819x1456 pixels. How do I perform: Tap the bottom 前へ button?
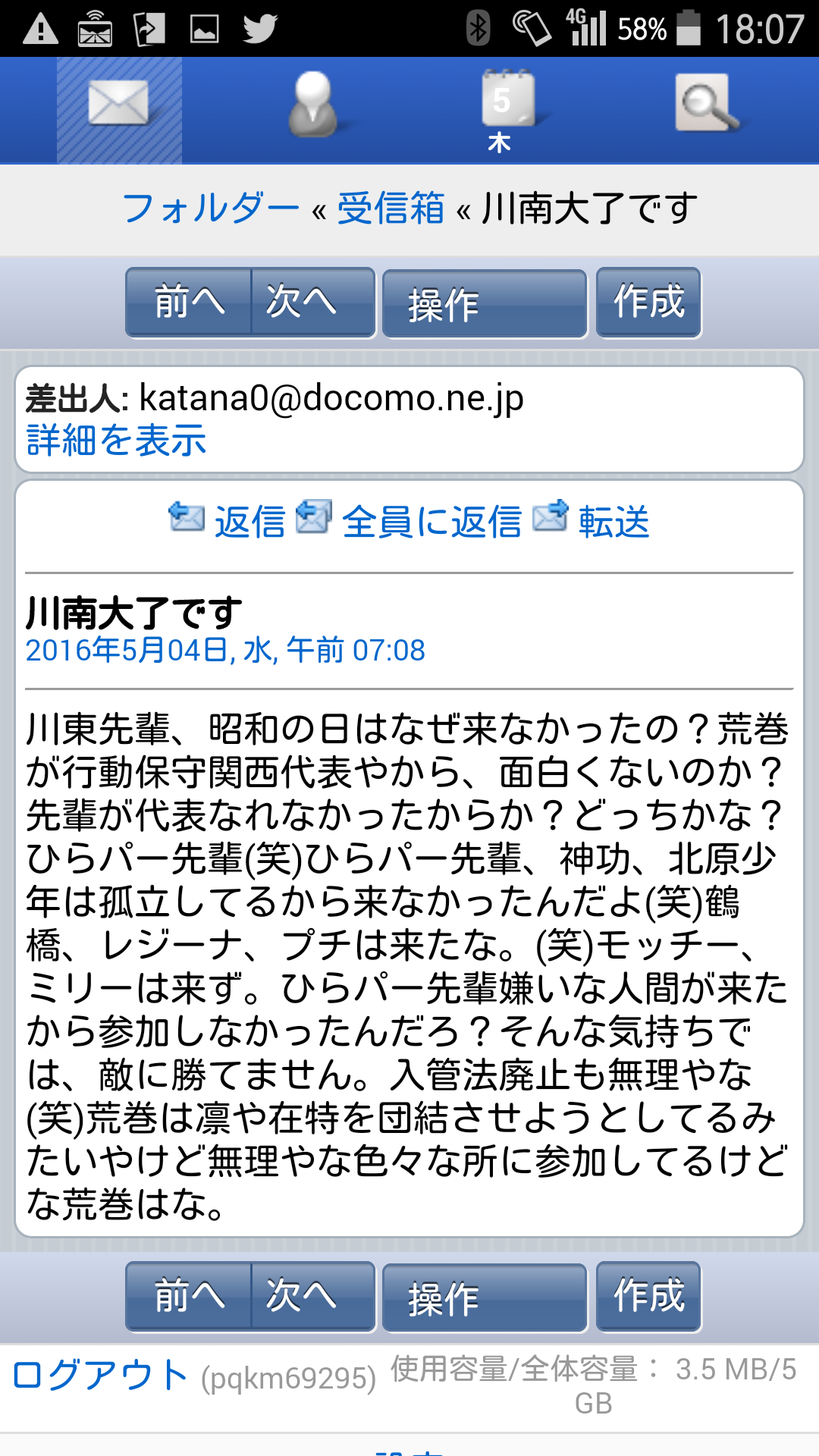[x=189, y=1296]
